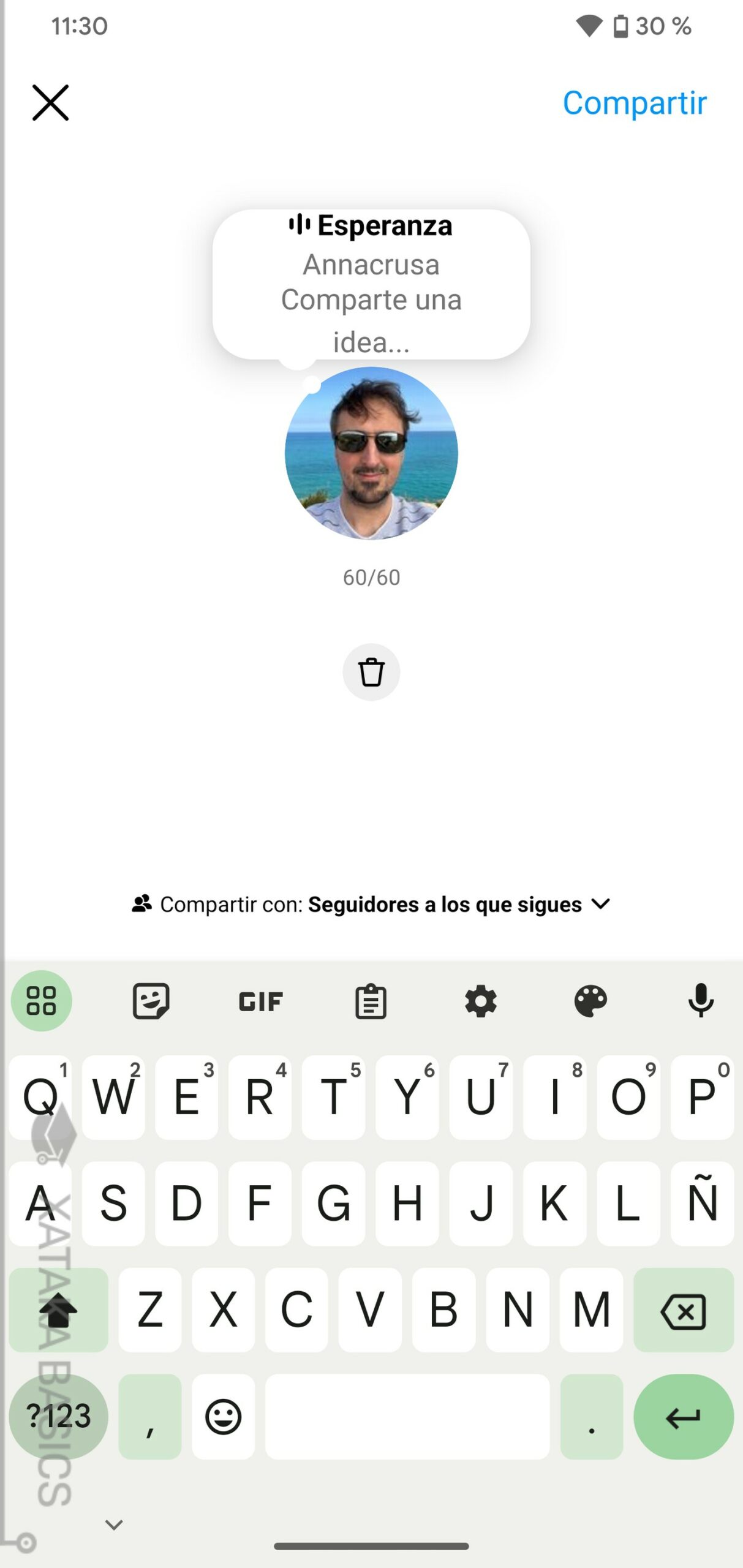This screenshot has width=743, height=1568.
Task: Tap the 'Comparte una idea...' text field
Action: (x=371, y=319)
